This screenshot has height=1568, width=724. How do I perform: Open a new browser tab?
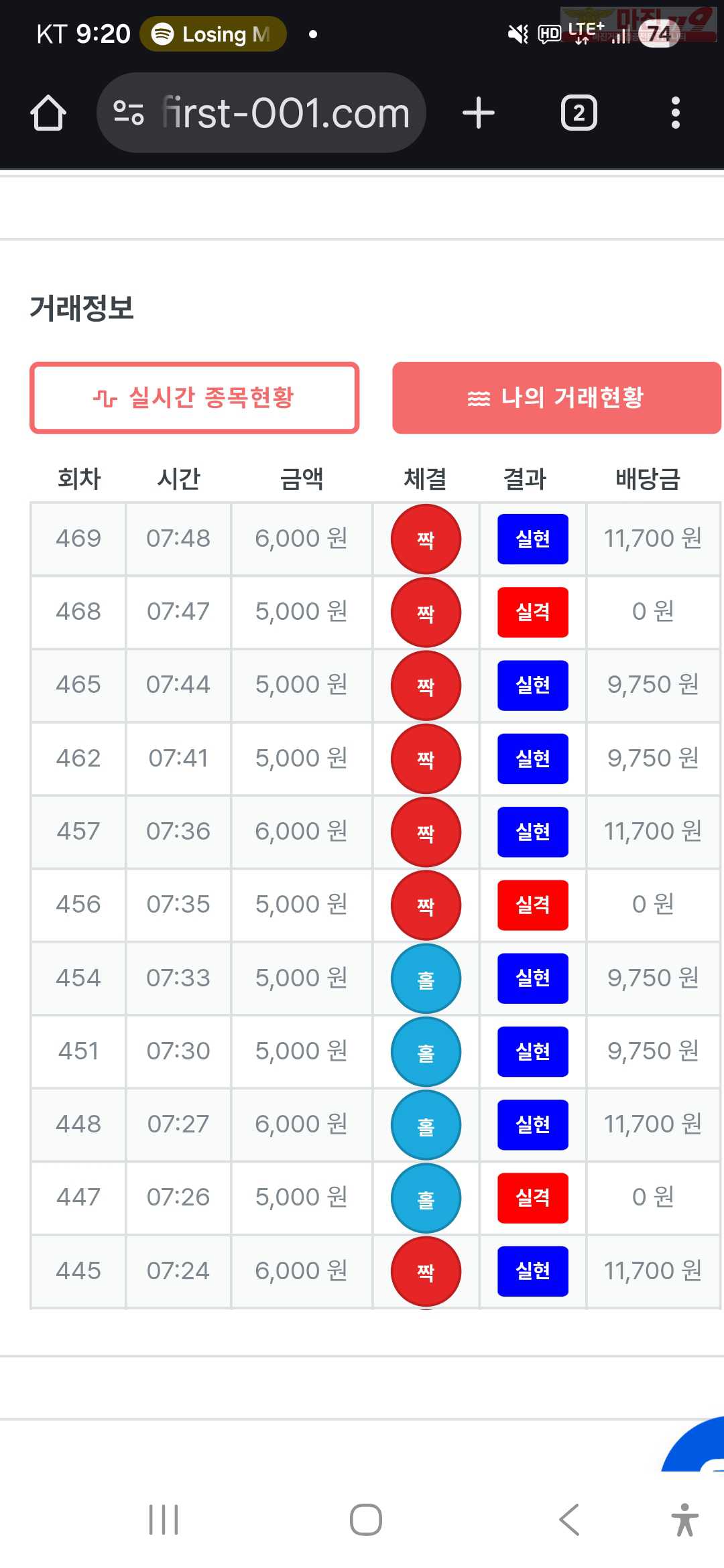click(x=479, y=113)
